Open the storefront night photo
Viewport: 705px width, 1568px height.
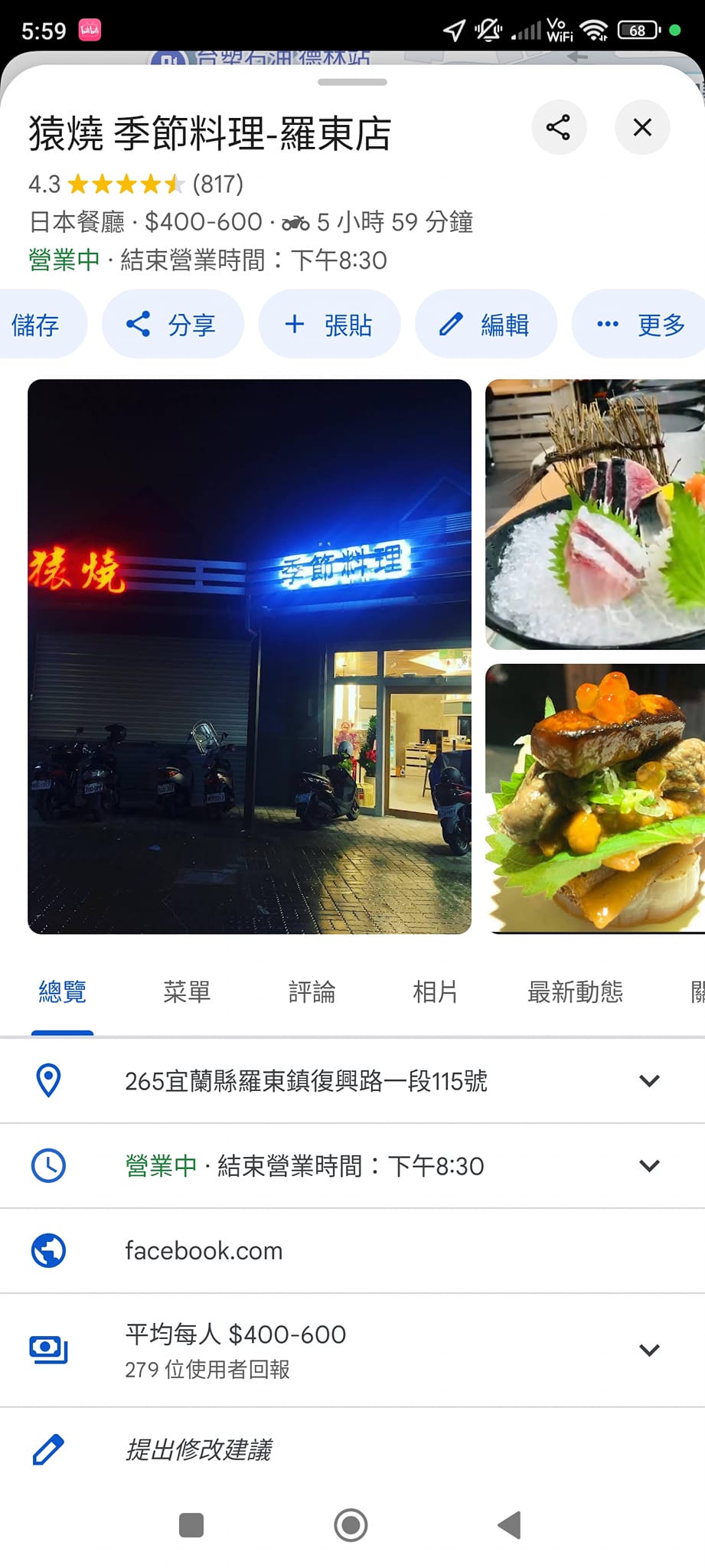click(250, 656)
